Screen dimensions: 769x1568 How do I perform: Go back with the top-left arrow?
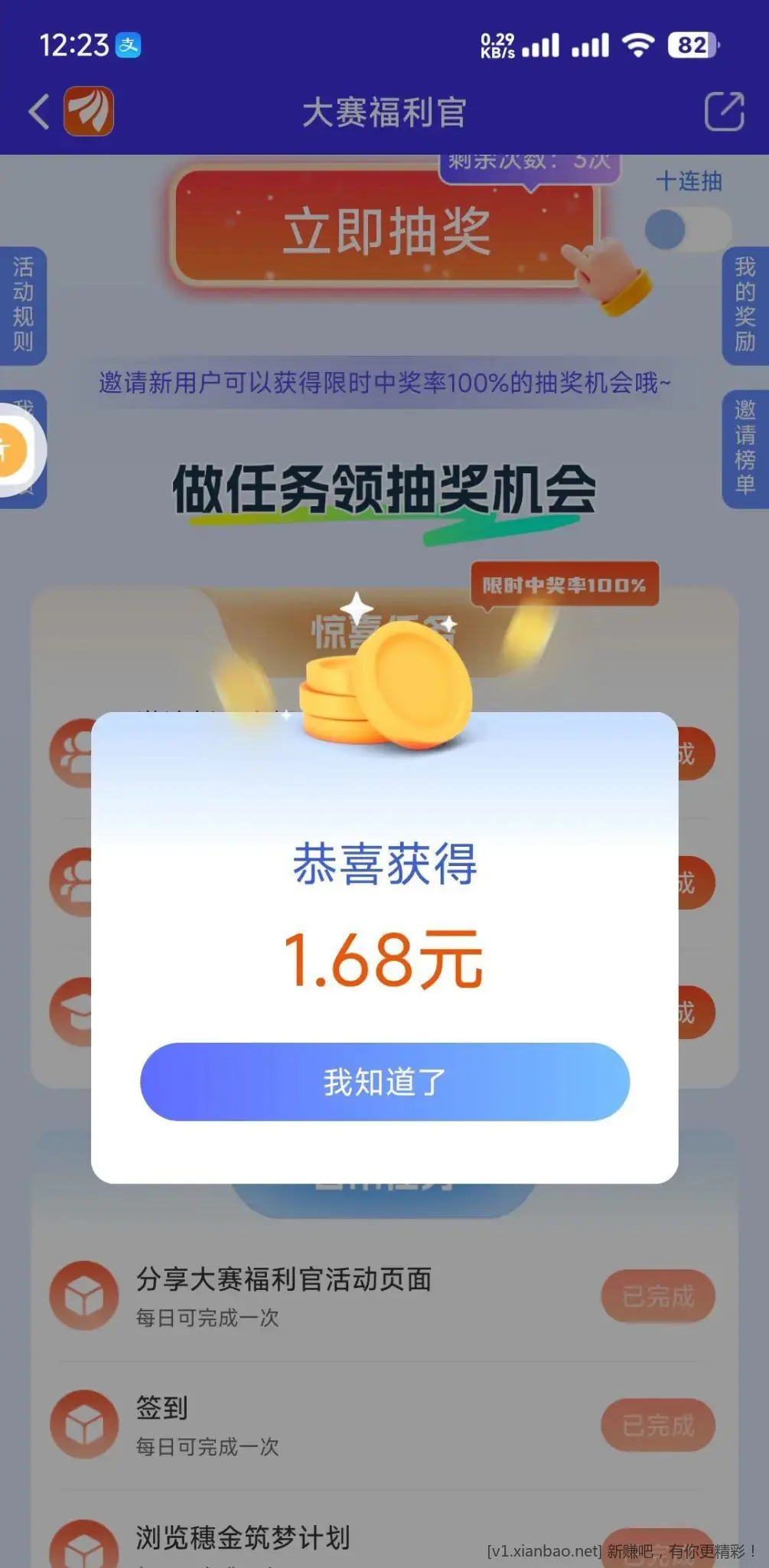coord(40,112)
